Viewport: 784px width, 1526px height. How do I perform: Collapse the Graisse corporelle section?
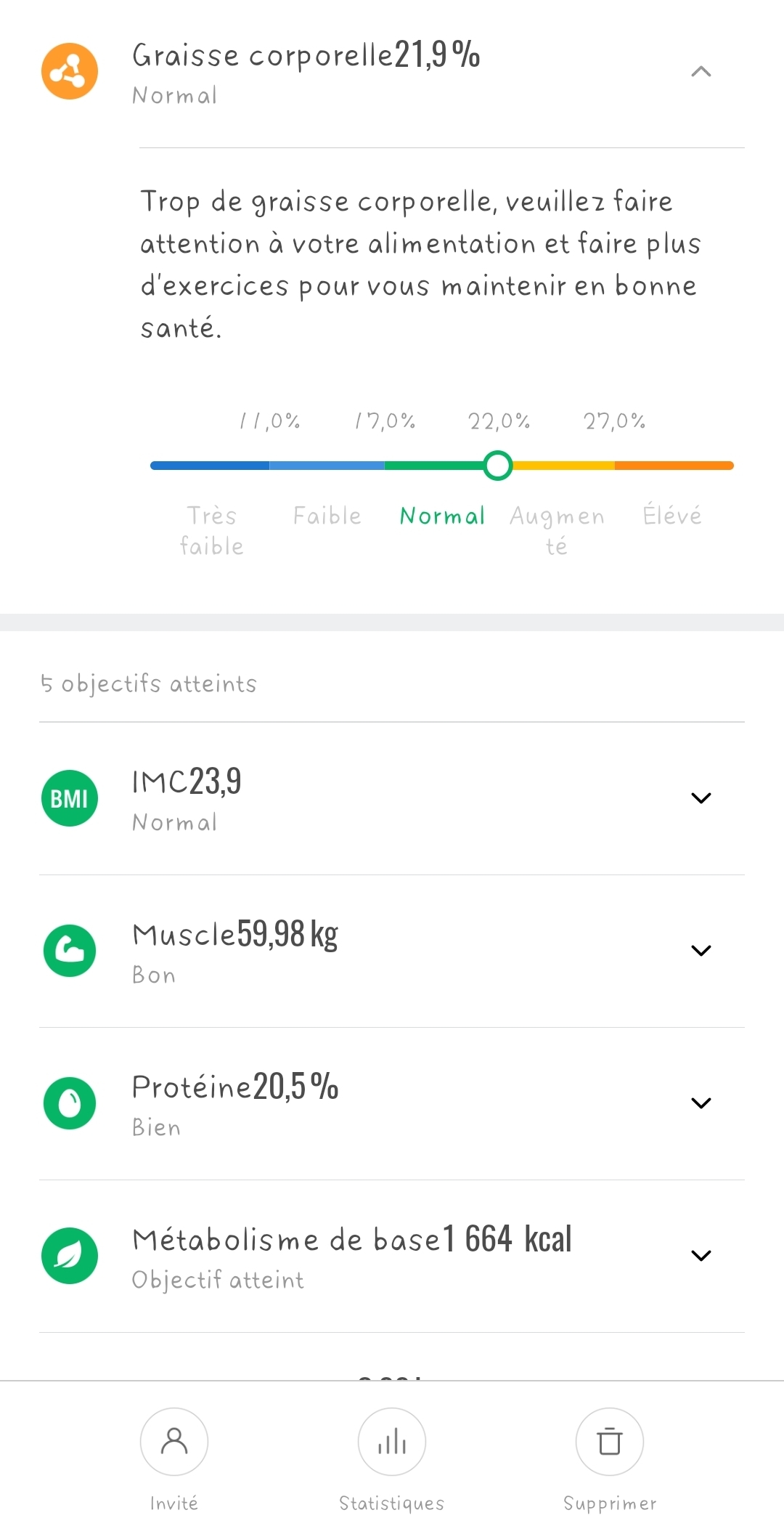(701, 71)
